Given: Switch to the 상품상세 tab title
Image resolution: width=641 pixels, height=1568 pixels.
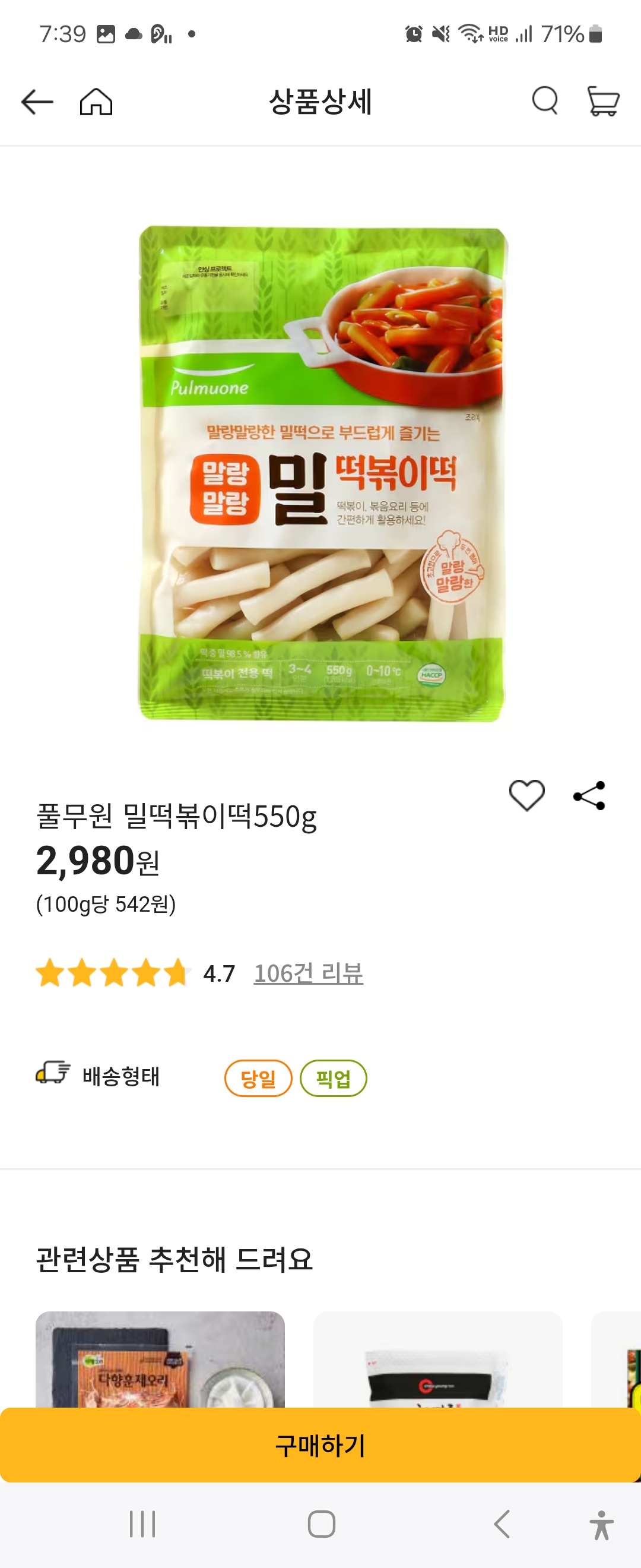Looking at the screenshot, I should (x=320, y=102).
